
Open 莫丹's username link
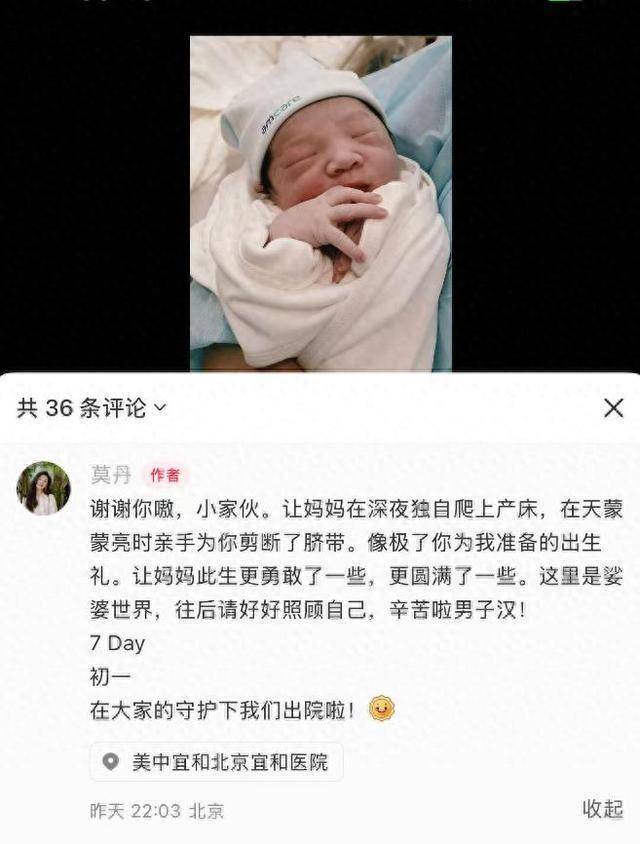point(111,475)
